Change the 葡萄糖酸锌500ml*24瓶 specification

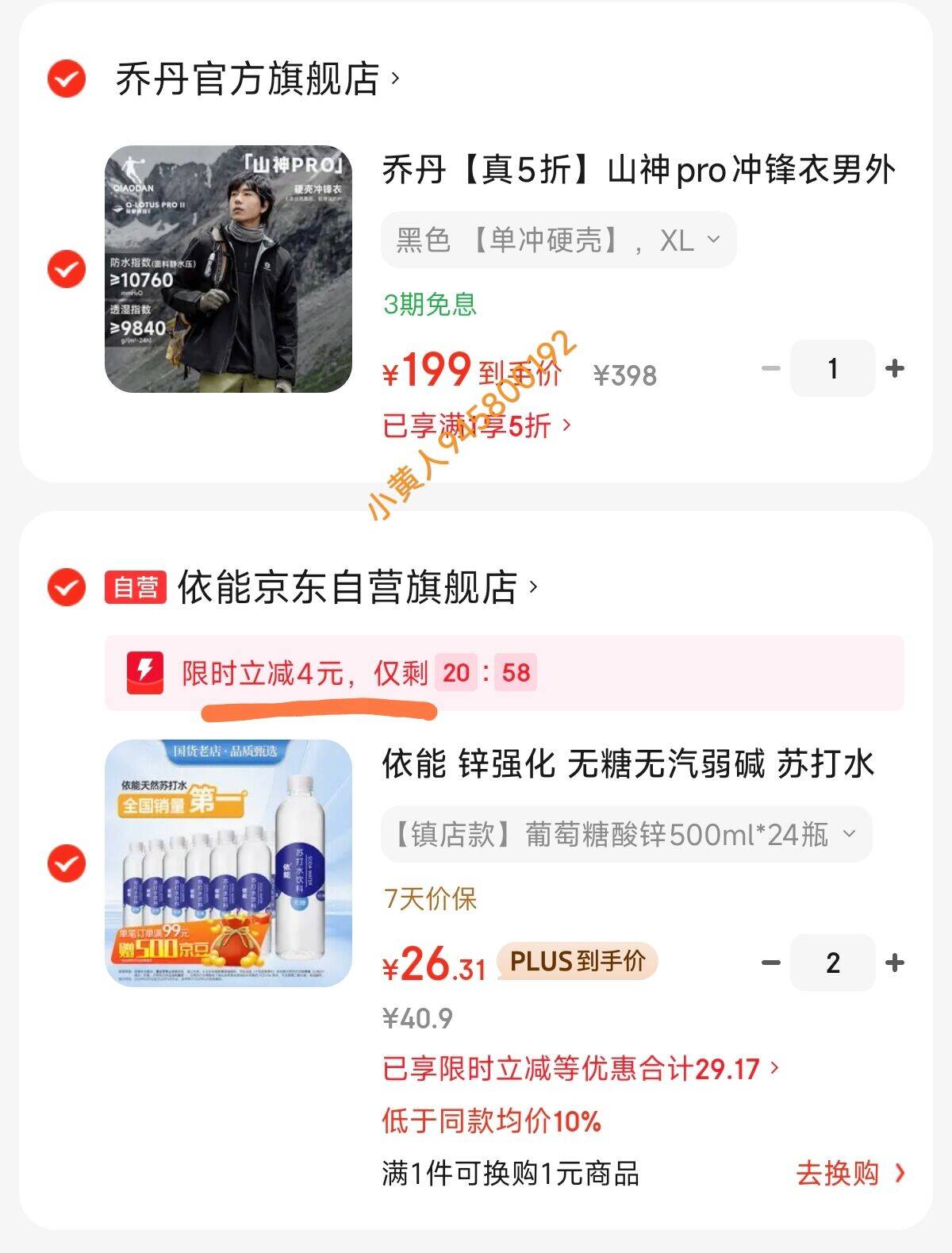pos(626,835)
